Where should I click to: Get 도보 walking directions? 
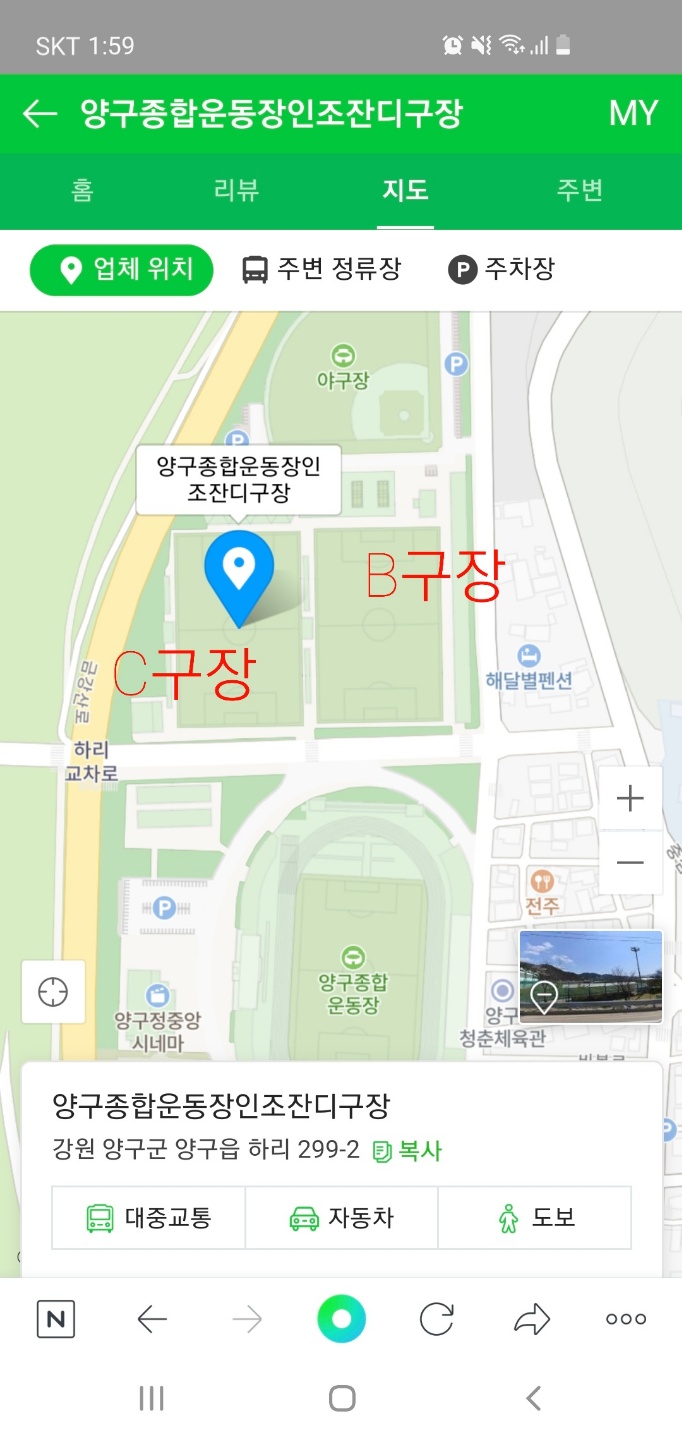535,1218
